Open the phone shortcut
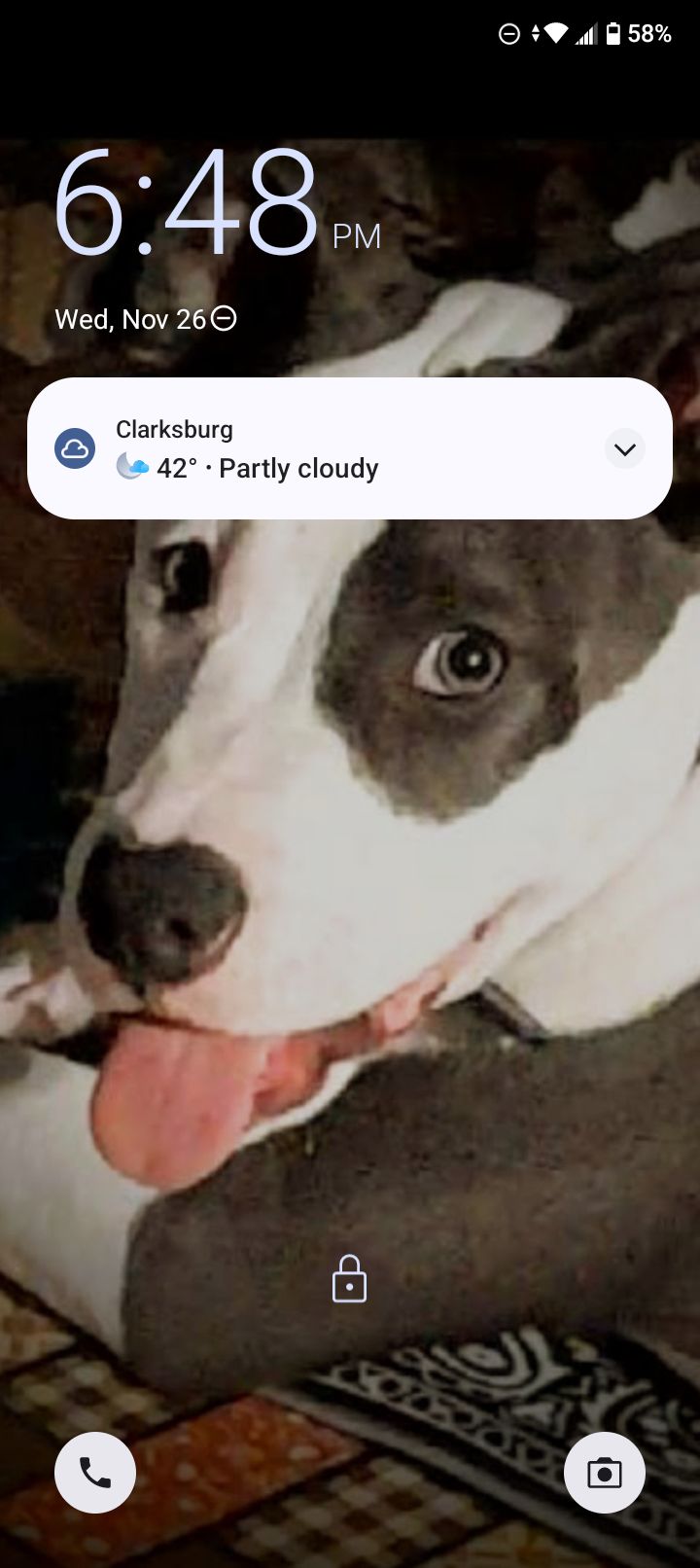The height and width of the screenshot is (1568, 700). point(95,1473)
